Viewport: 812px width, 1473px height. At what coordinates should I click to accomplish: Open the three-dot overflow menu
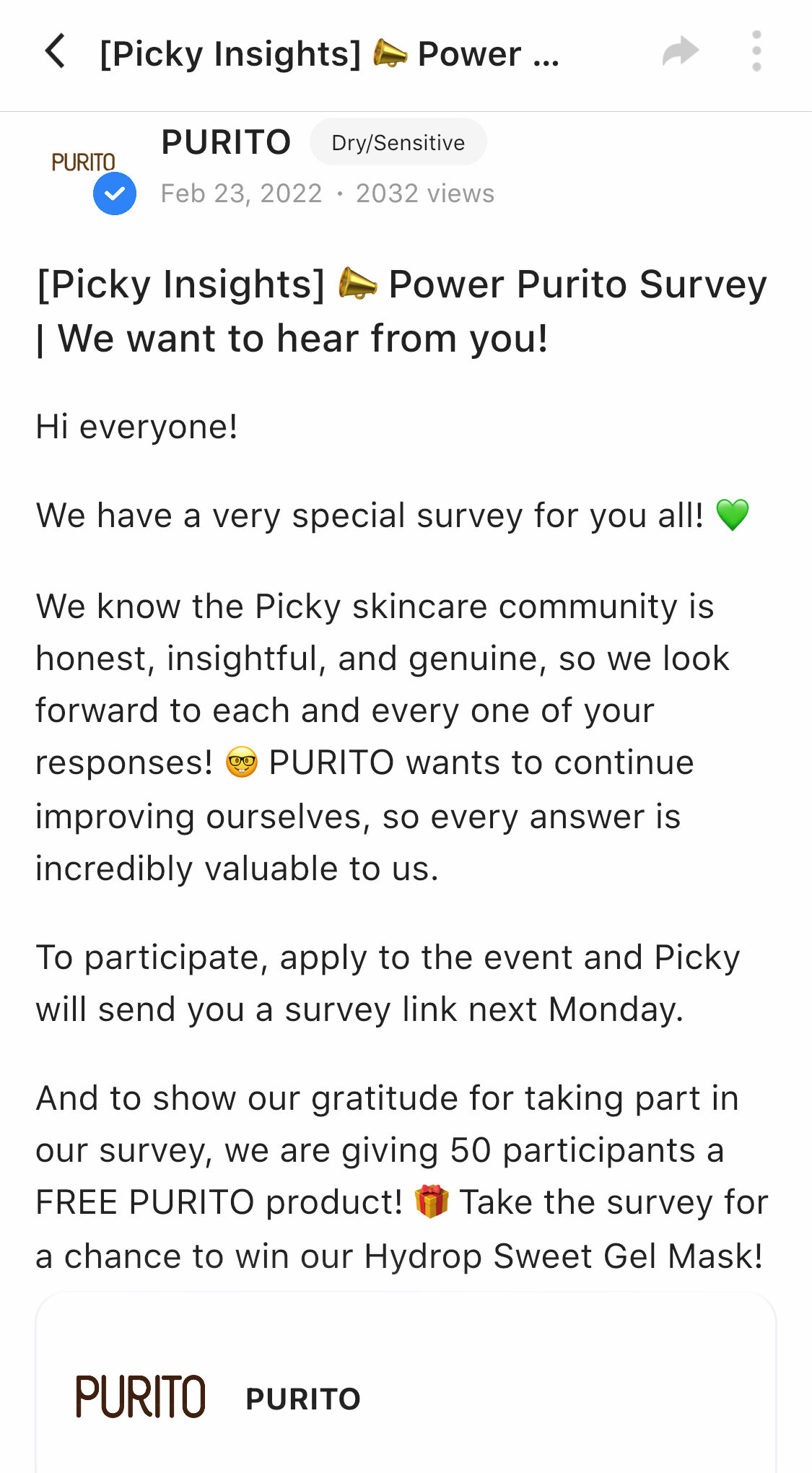756,52
